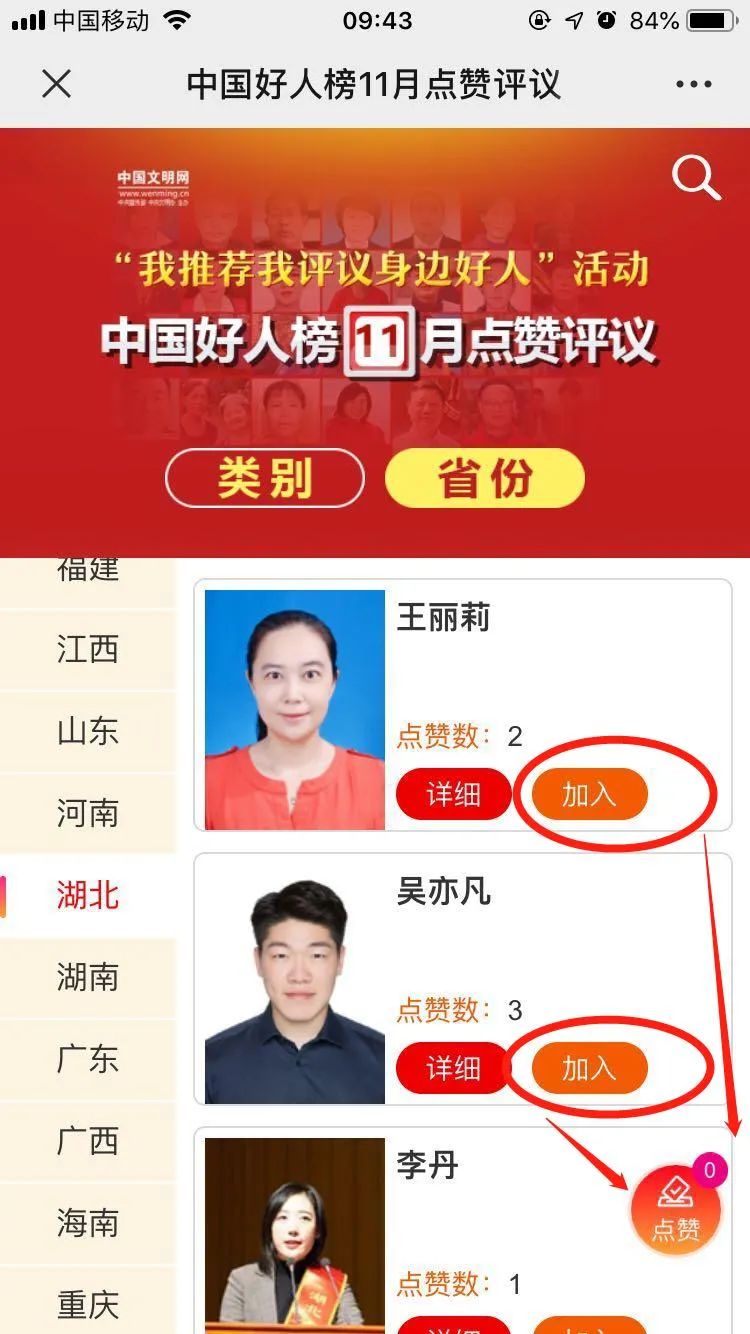Tap 加入 for 吴亦凡
This screenshot has height=1334, width=750.
click(x=589, y=1068)
